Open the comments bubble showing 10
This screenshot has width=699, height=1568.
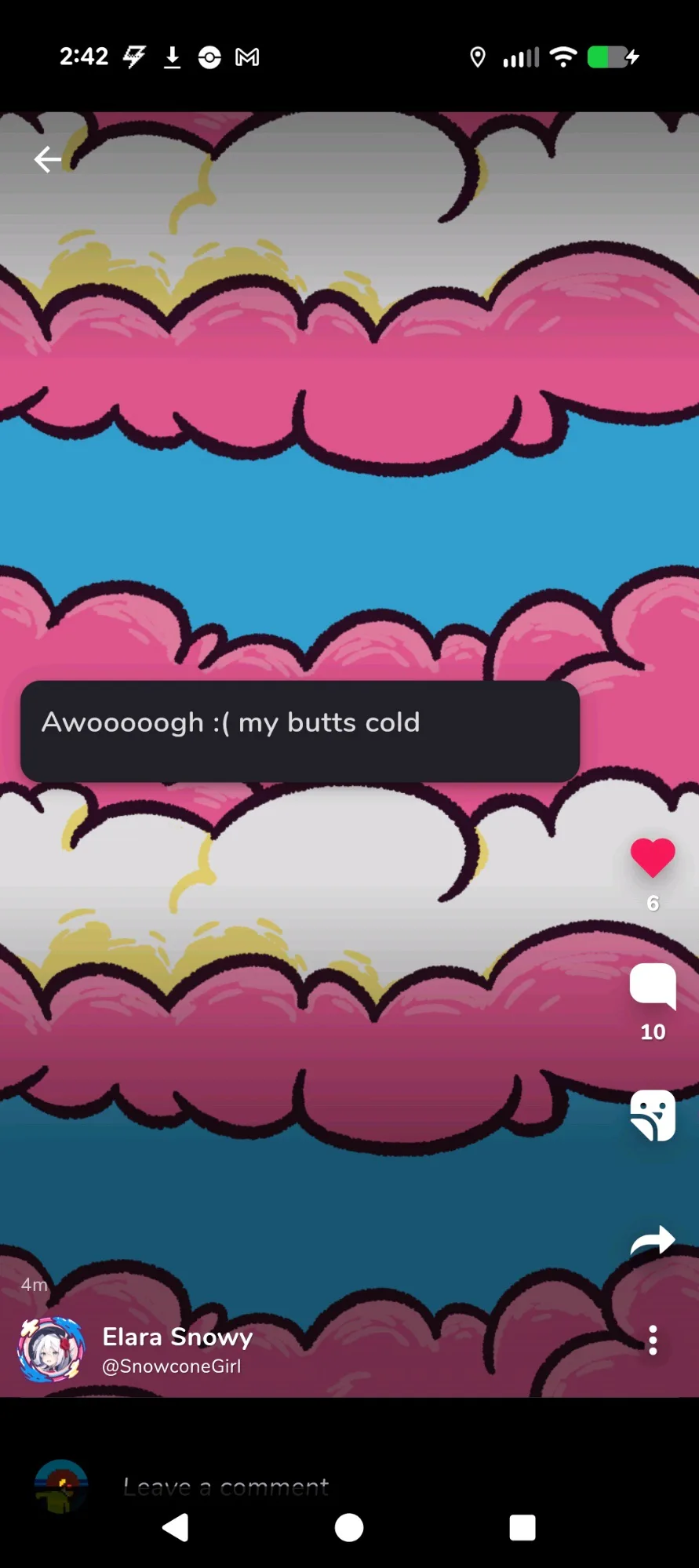[x=652, y=986]
